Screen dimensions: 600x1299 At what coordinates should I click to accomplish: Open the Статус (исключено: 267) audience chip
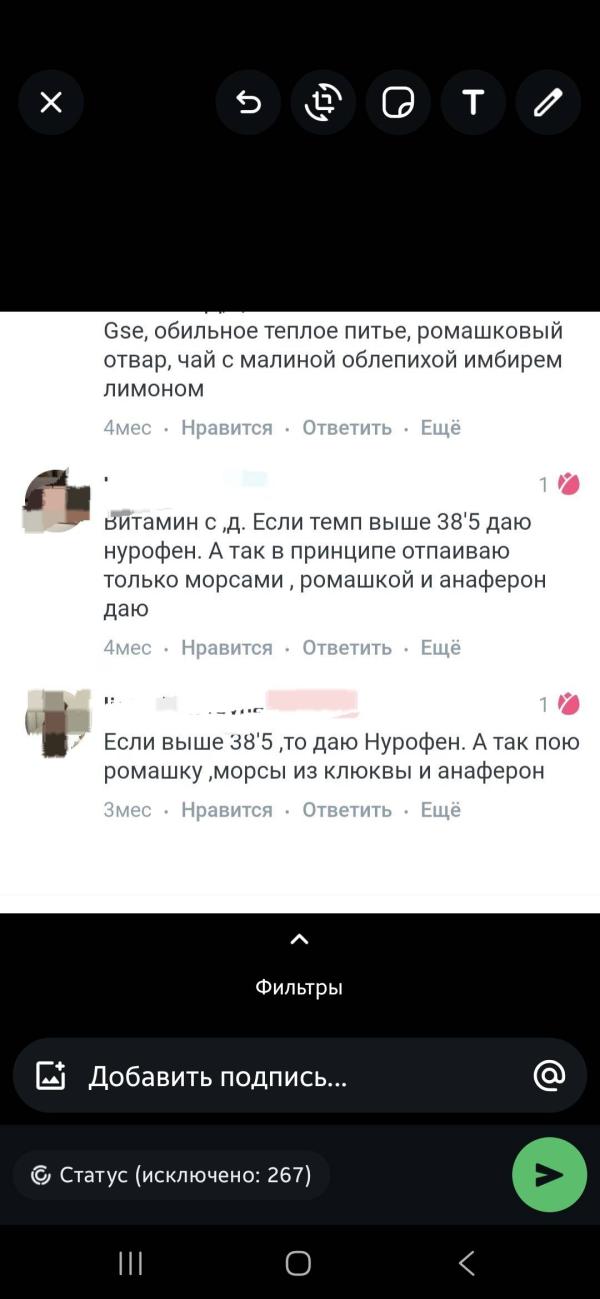pyautogui.click(x=171, y=1175)
